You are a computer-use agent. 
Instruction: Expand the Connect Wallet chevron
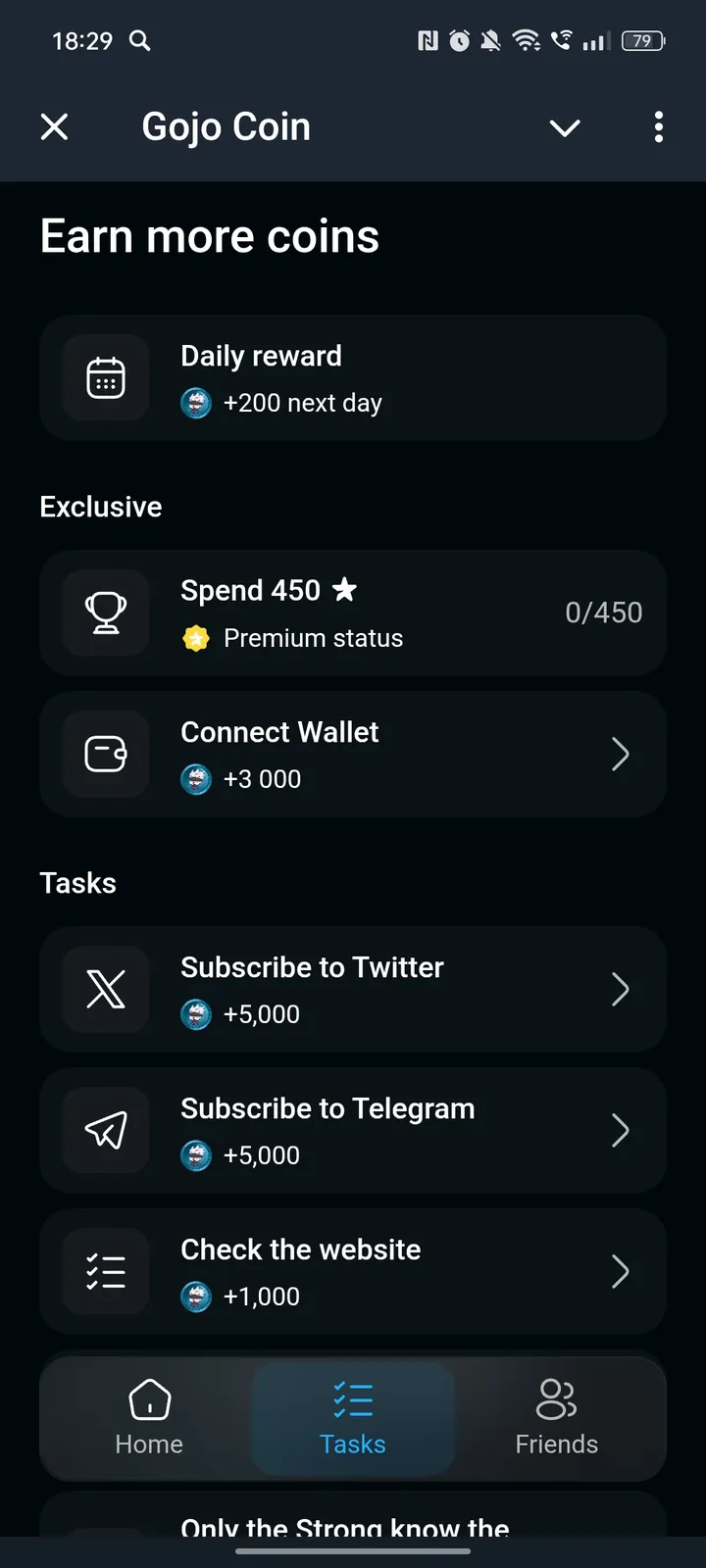click(621, 755)
